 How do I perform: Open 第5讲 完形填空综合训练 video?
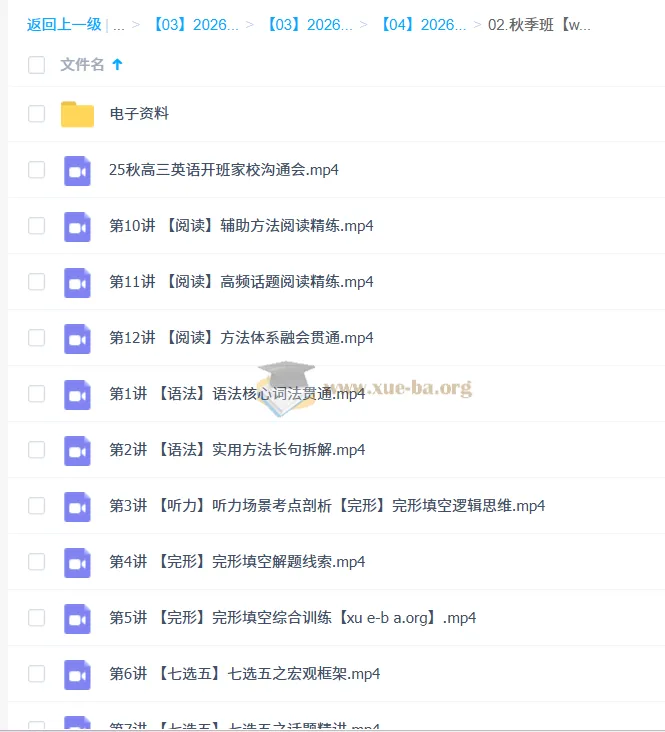(292, 618)
